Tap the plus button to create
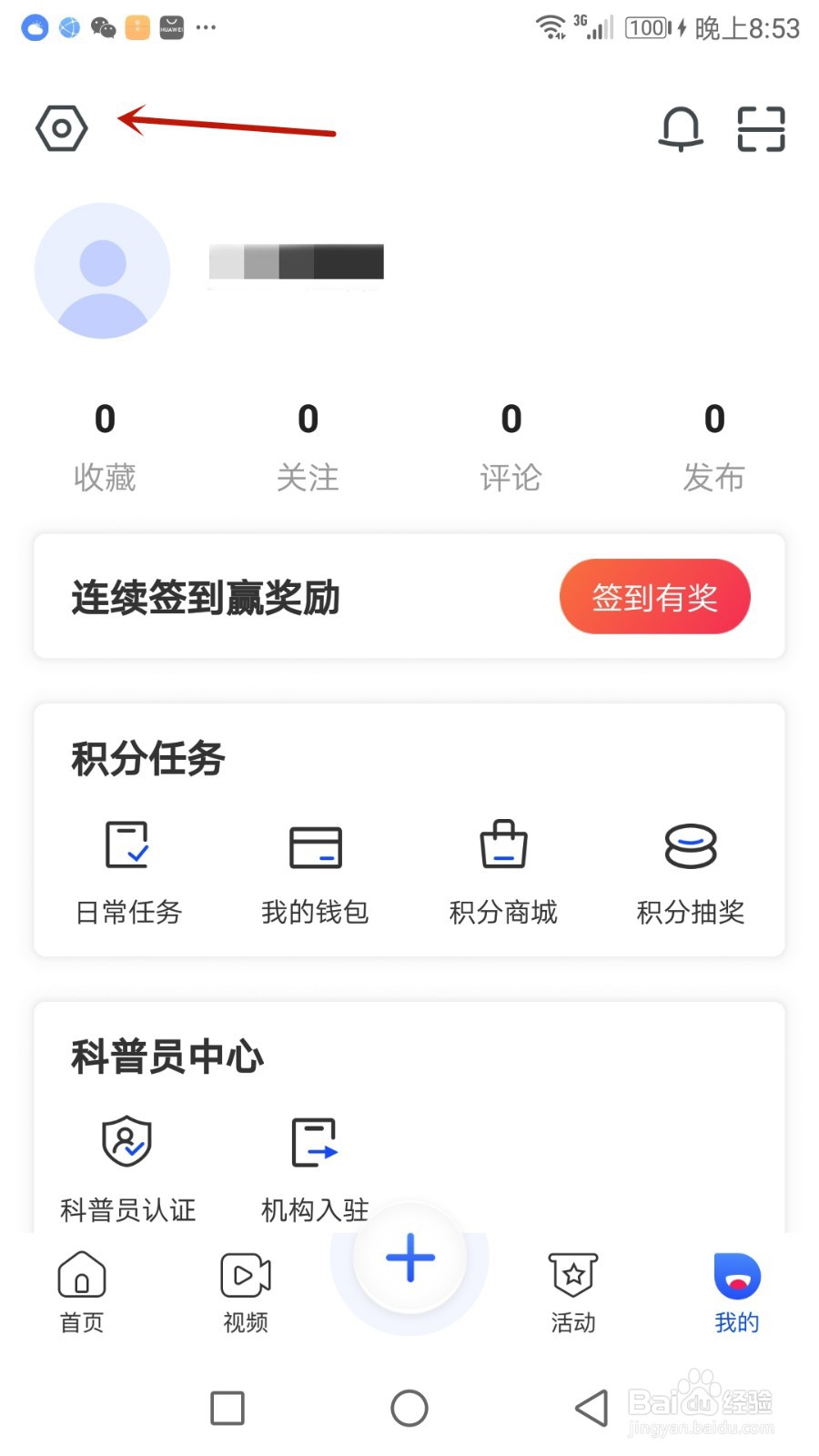The height and width of the screenshot is (1456, 819). [x=410, y=1259]
